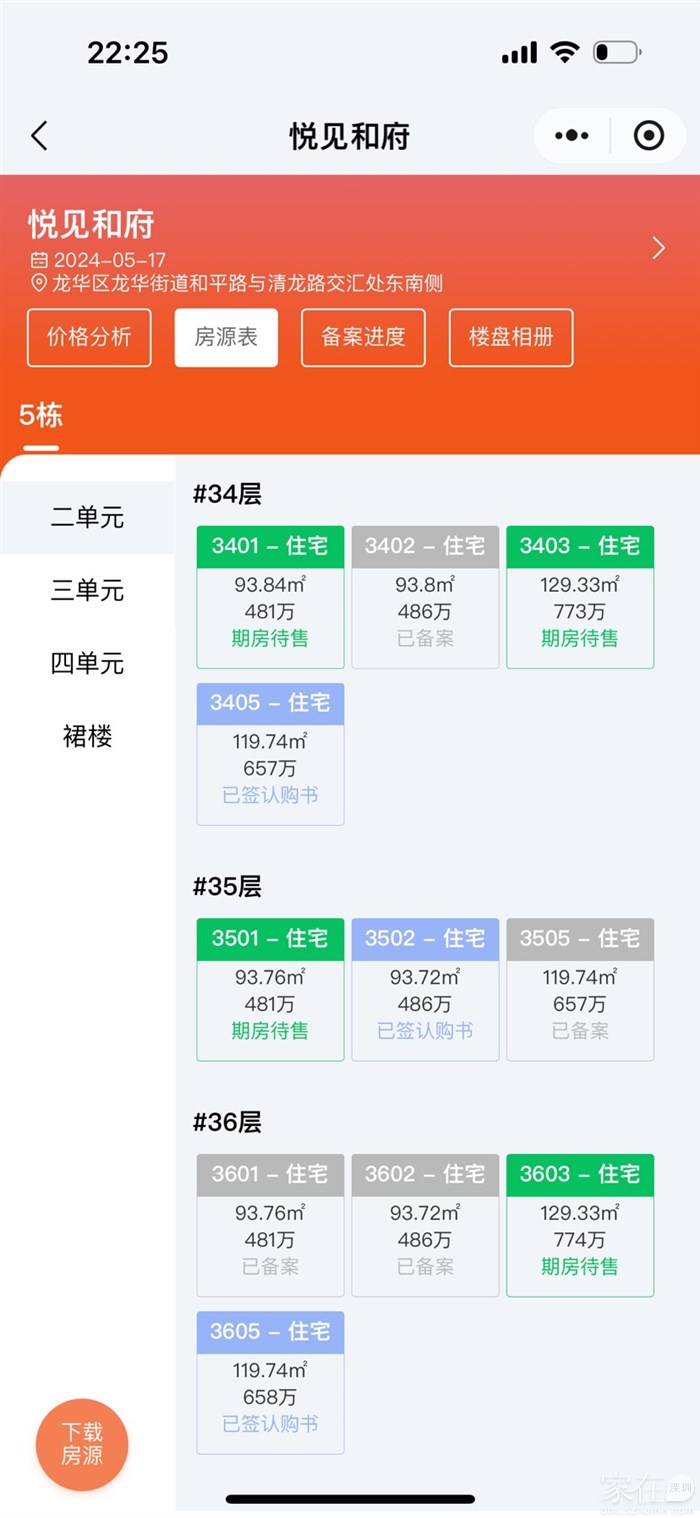
Task: Open unit 3502 card
Action: click(x=425, y=989)
